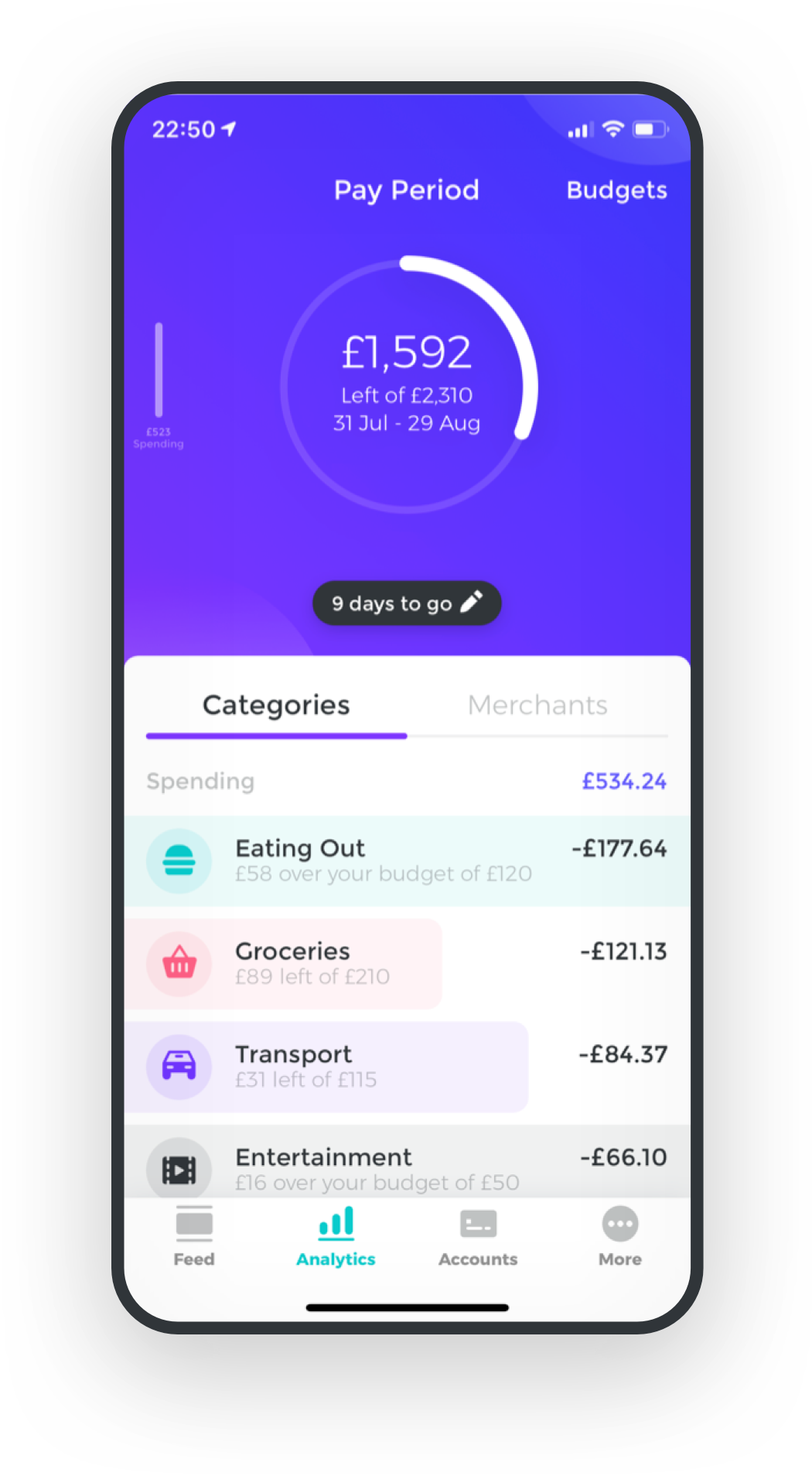Show Entertainment spending breakdown
Viewport: 812px width, 1476px height.
click(x=407, y=1164)
